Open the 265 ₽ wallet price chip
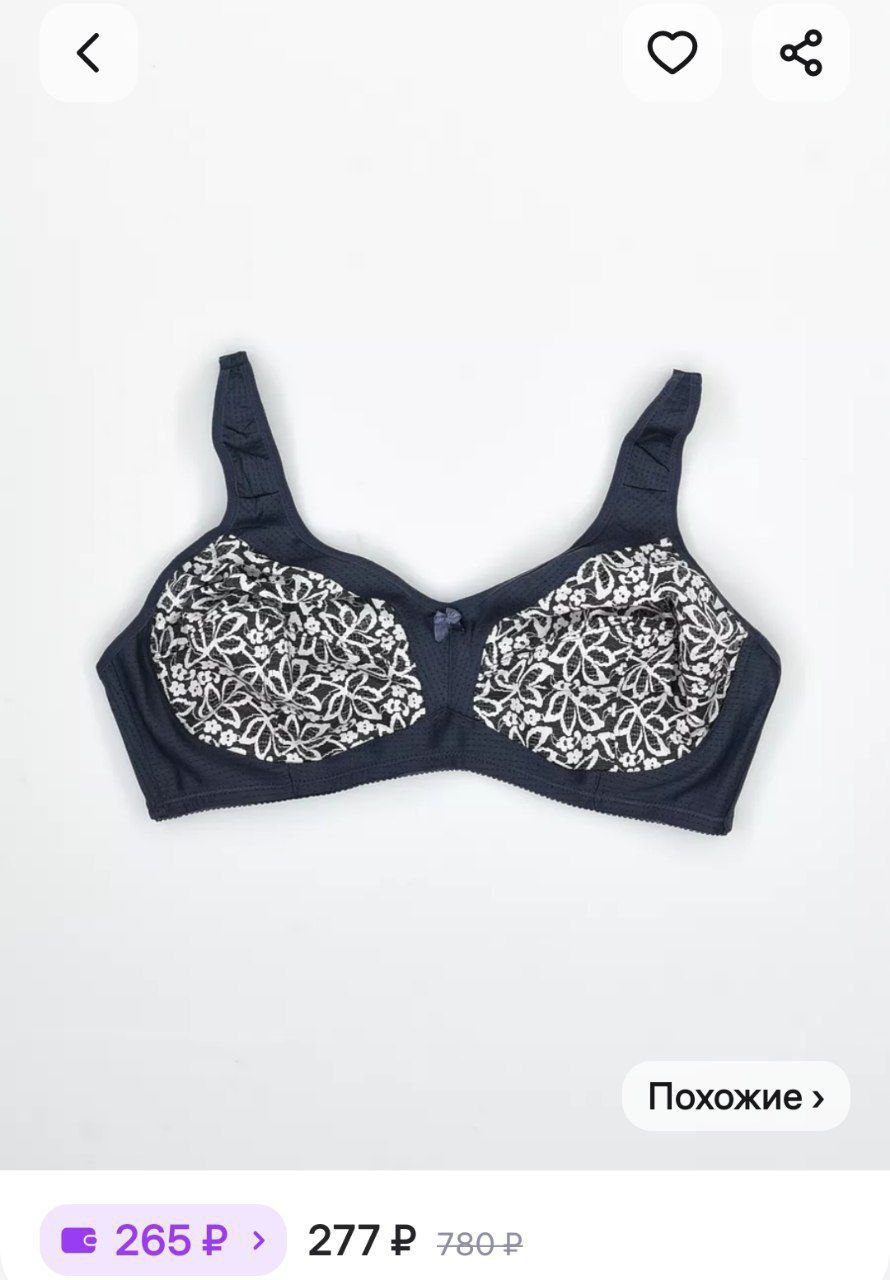Screen dimensions: 890x1280 [163, 1241]
